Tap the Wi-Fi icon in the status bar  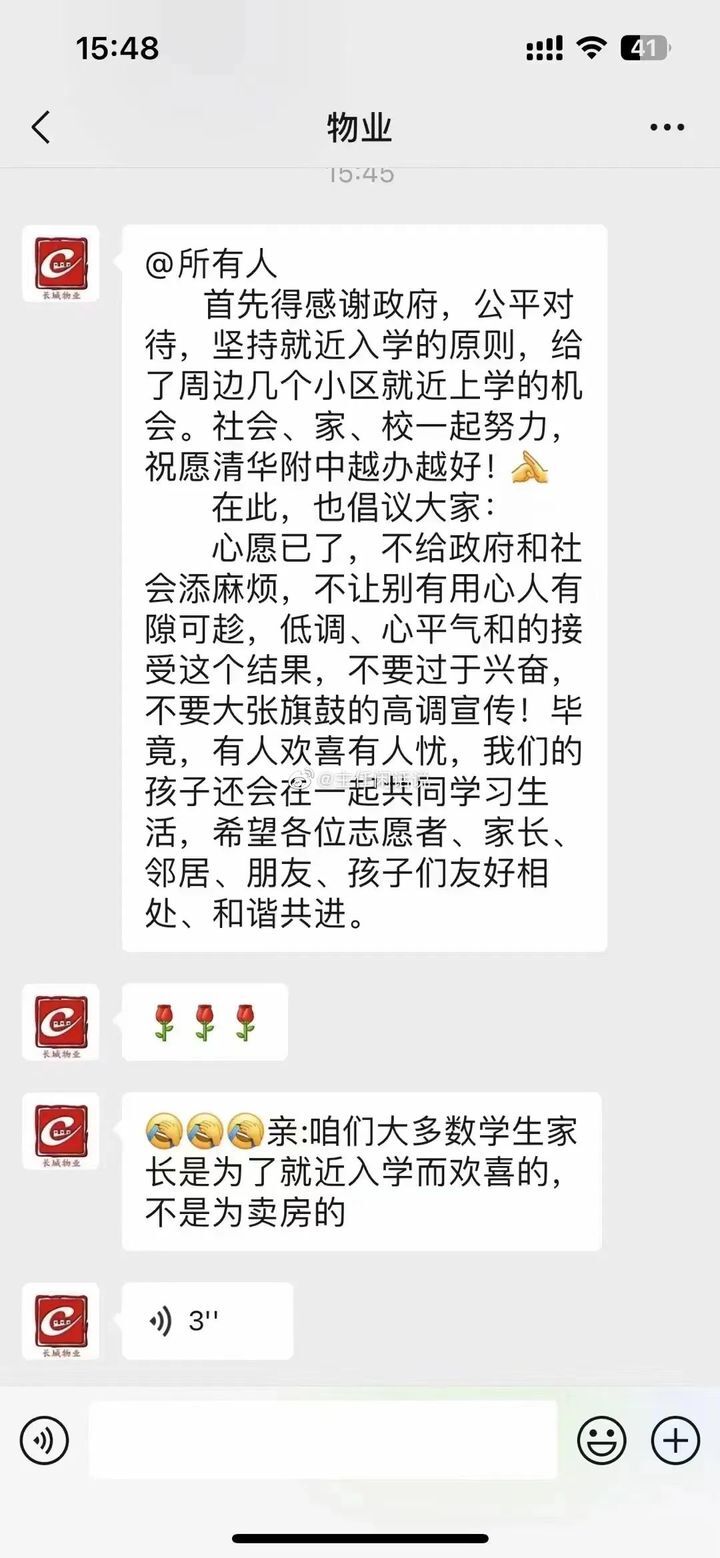592,46
